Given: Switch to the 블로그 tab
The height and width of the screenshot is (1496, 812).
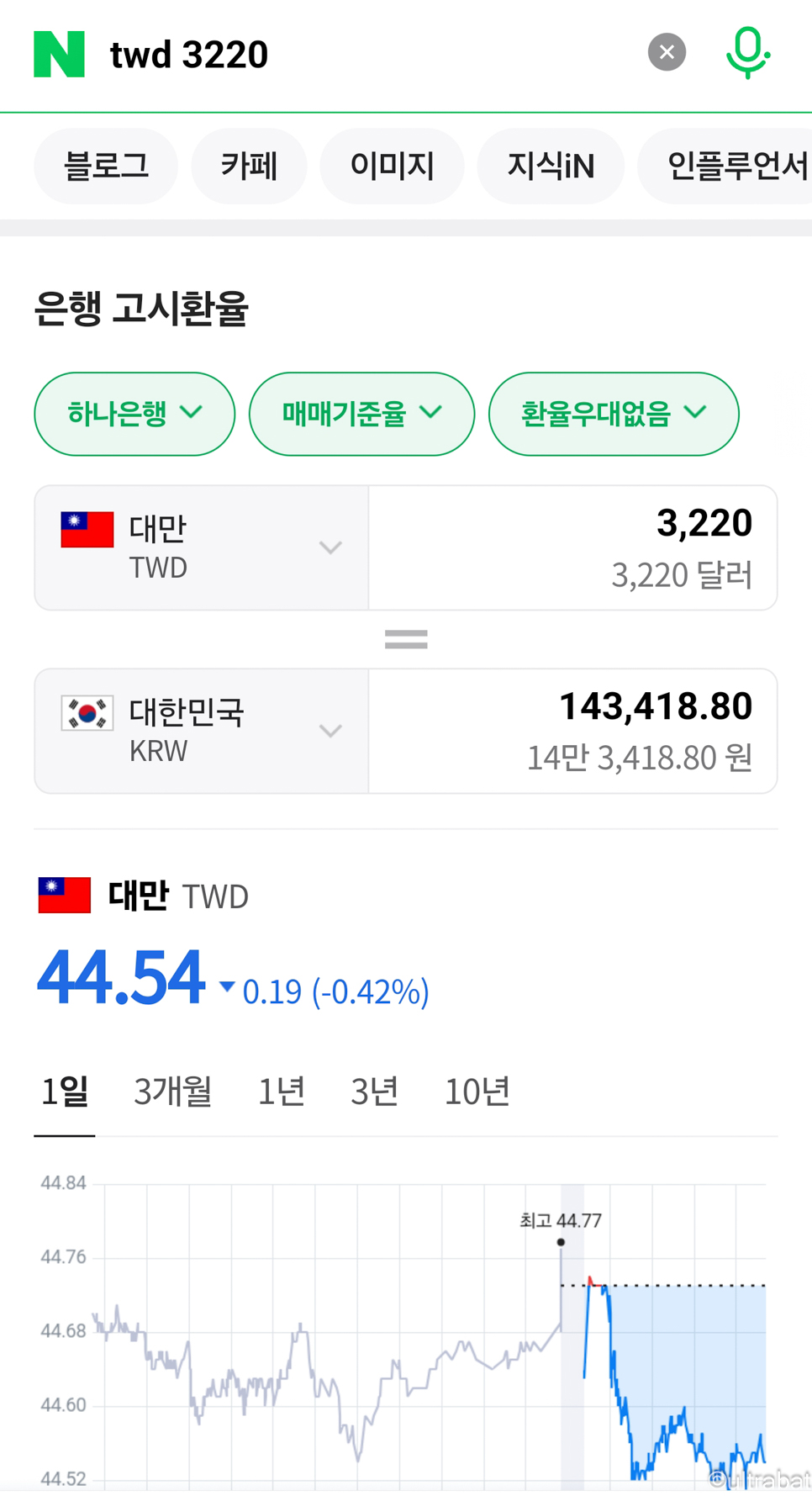Looking at the screenshot, I should [106, 166].
